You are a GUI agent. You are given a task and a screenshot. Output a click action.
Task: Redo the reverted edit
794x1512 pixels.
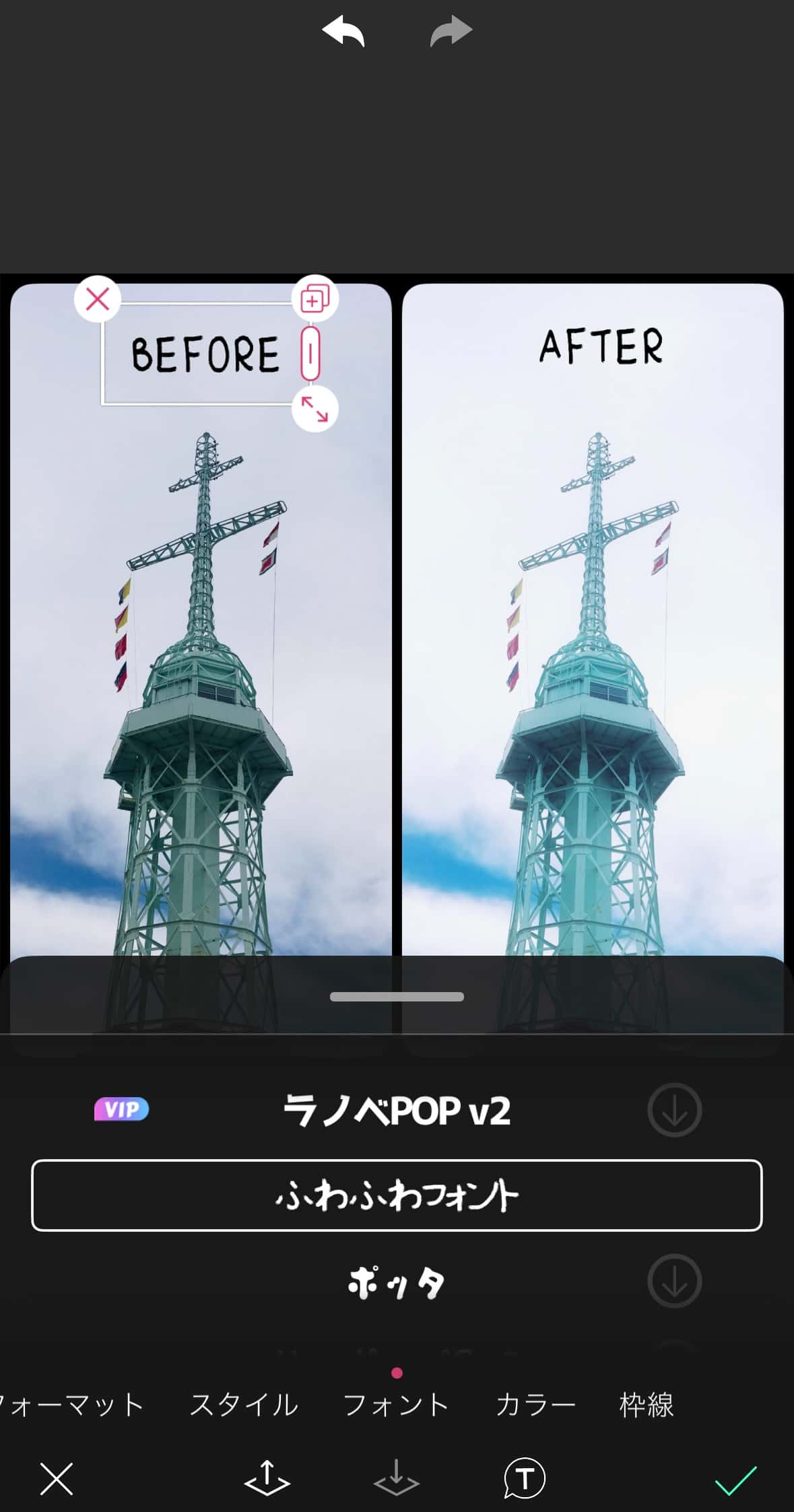[451, 31]
